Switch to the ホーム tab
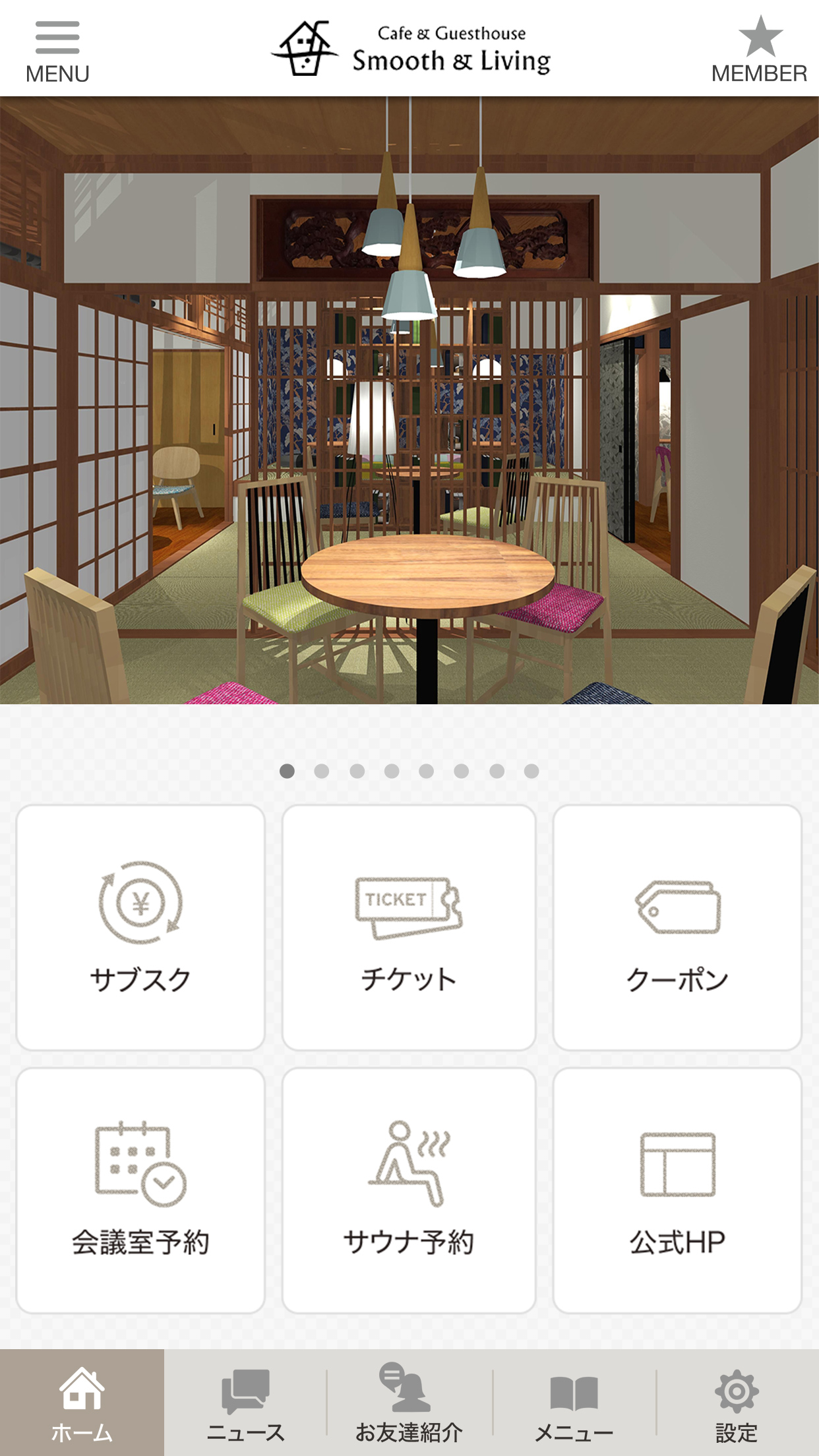 tap(82, 1403)
